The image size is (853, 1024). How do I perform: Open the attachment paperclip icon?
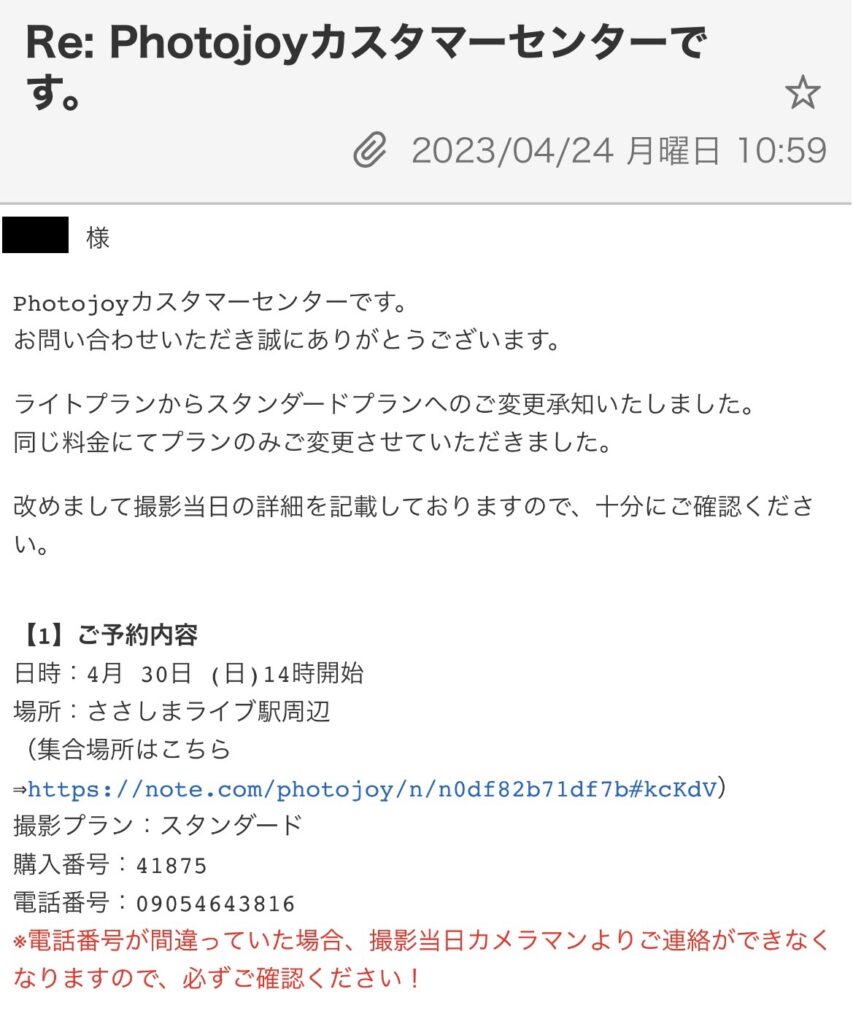point(370,152)
